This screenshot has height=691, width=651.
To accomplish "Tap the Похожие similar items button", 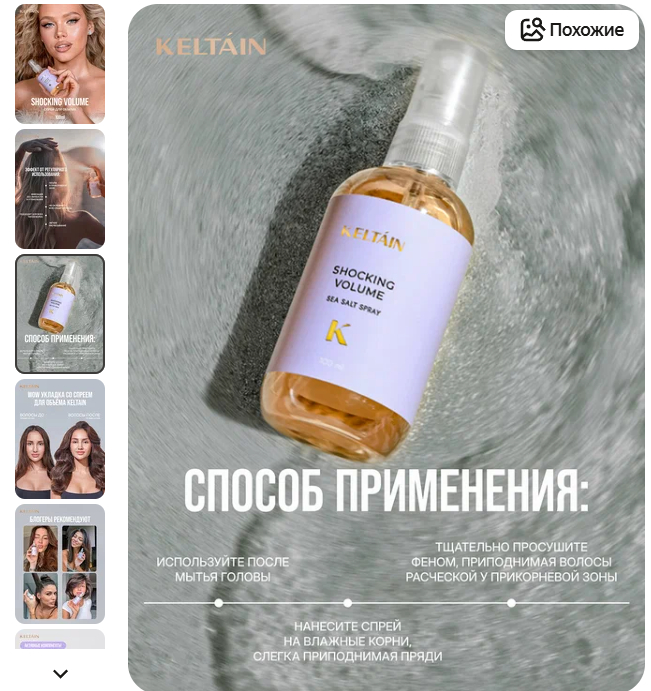I will point(571,30).
